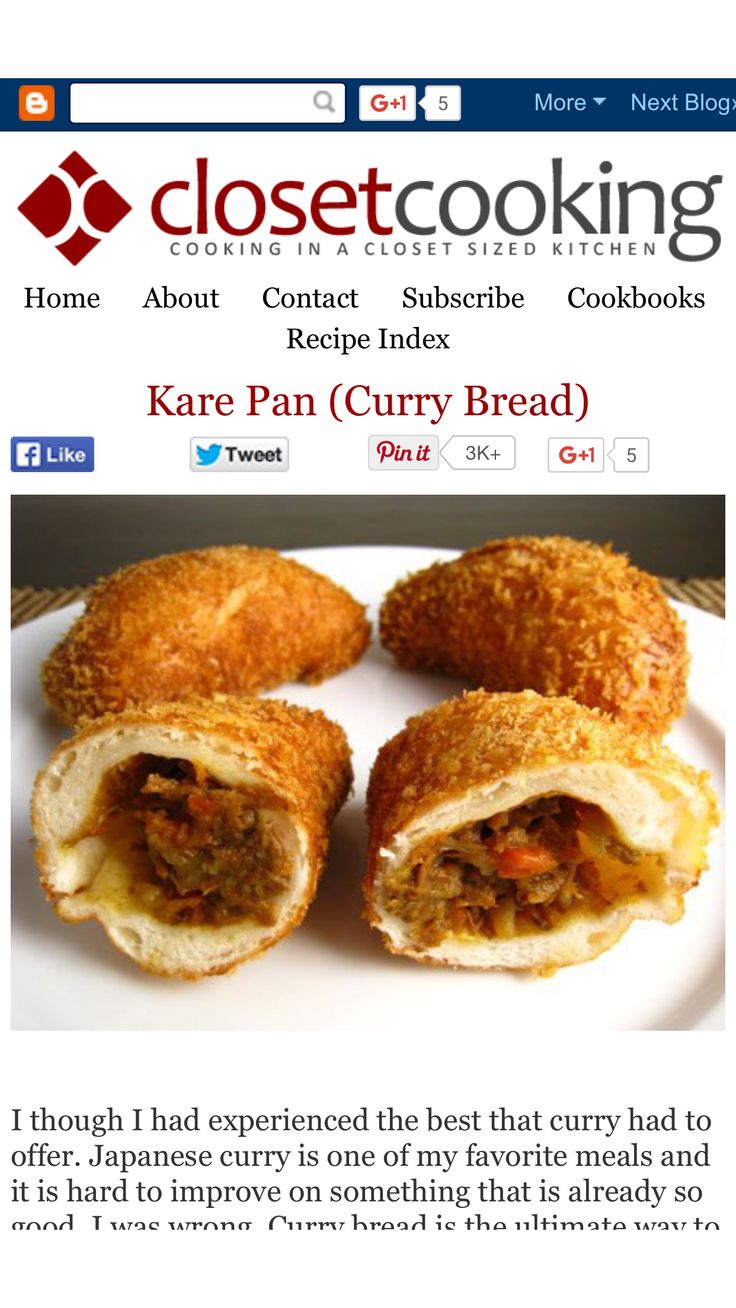Tap the G+1 button below the recipe title
This screenshot has width=736, height=1308.
click(576, 455)
